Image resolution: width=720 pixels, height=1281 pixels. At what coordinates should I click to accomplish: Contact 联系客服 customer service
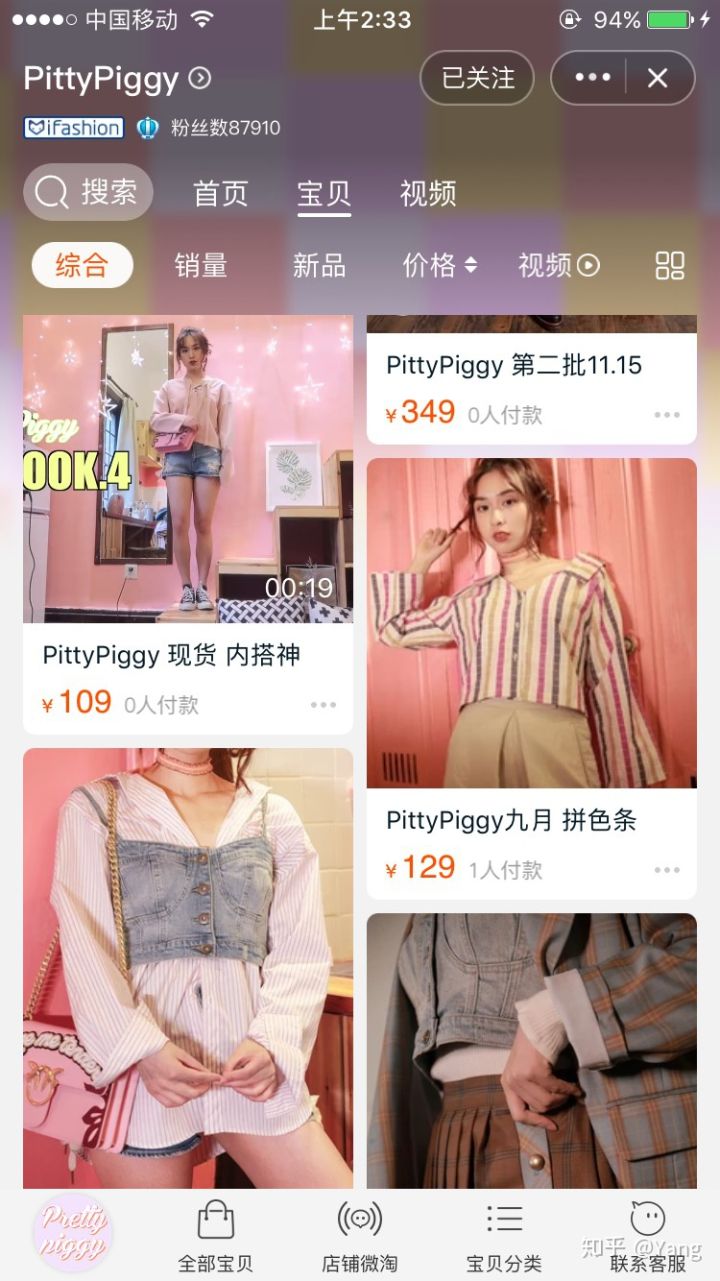point(648,1236)
